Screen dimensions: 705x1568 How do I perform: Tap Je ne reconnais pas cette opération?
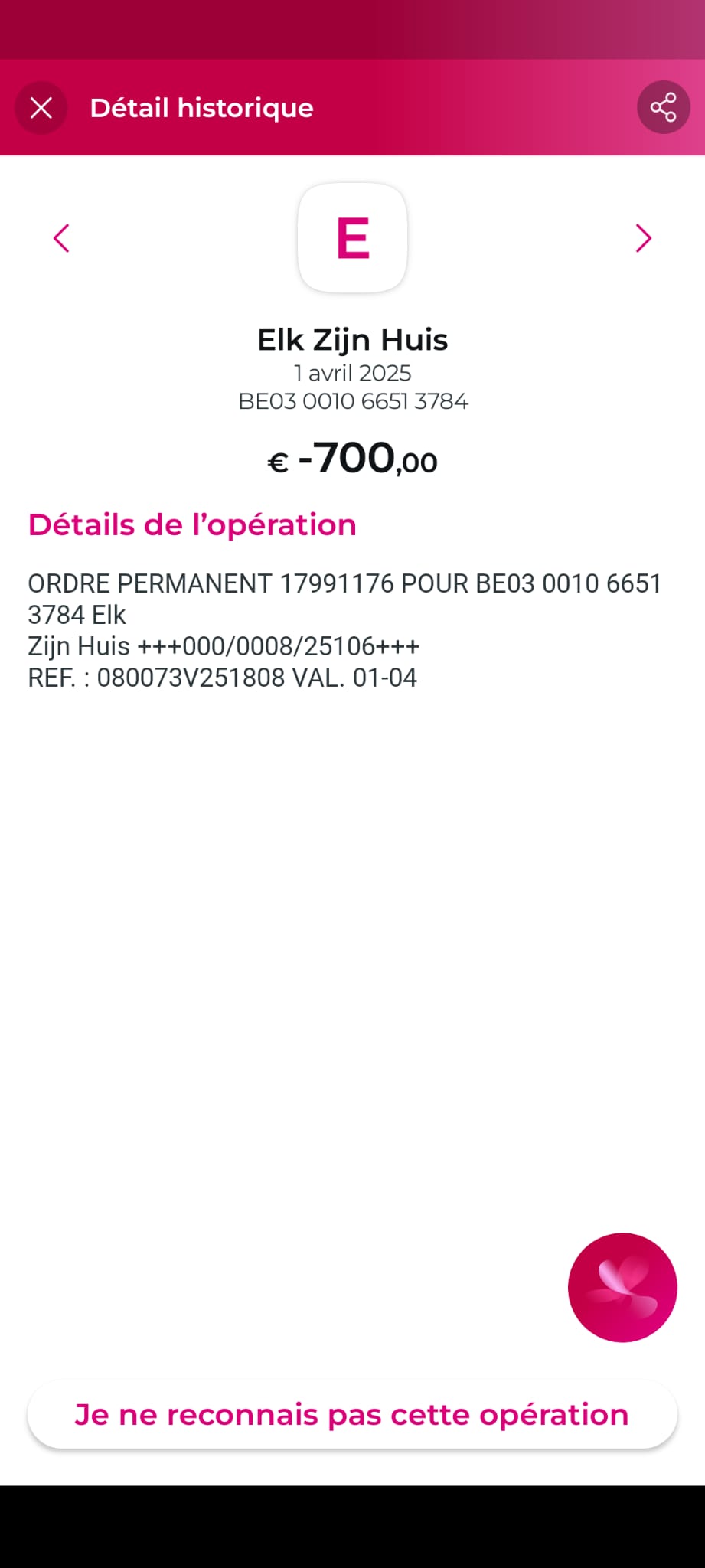(x=352, y=1414)
